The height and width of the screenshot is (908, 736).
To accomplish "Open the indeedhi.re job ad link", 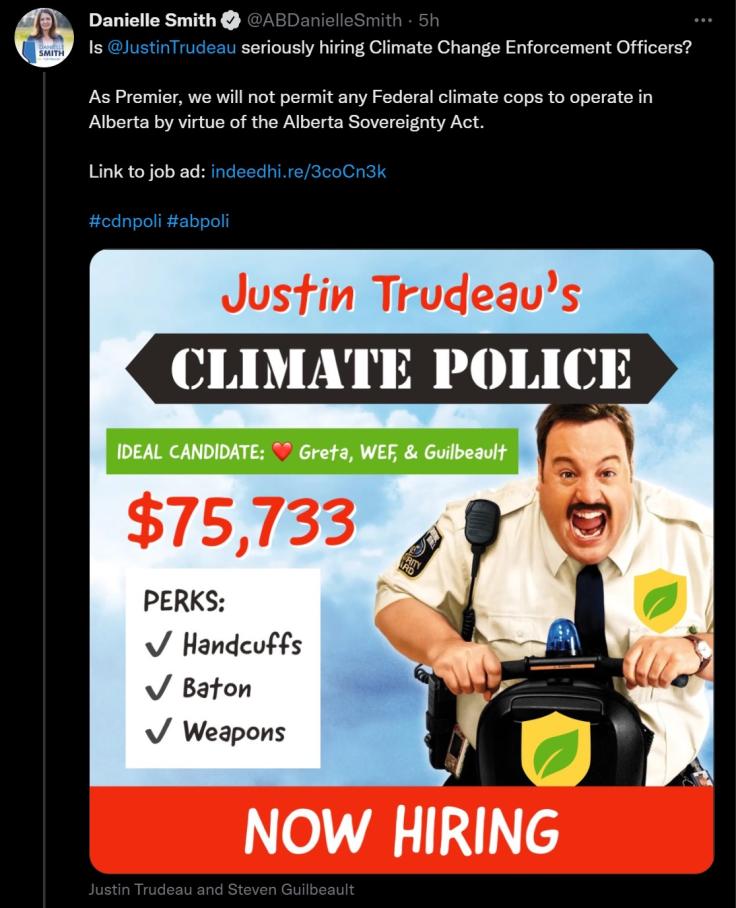I will pos(298,171).
